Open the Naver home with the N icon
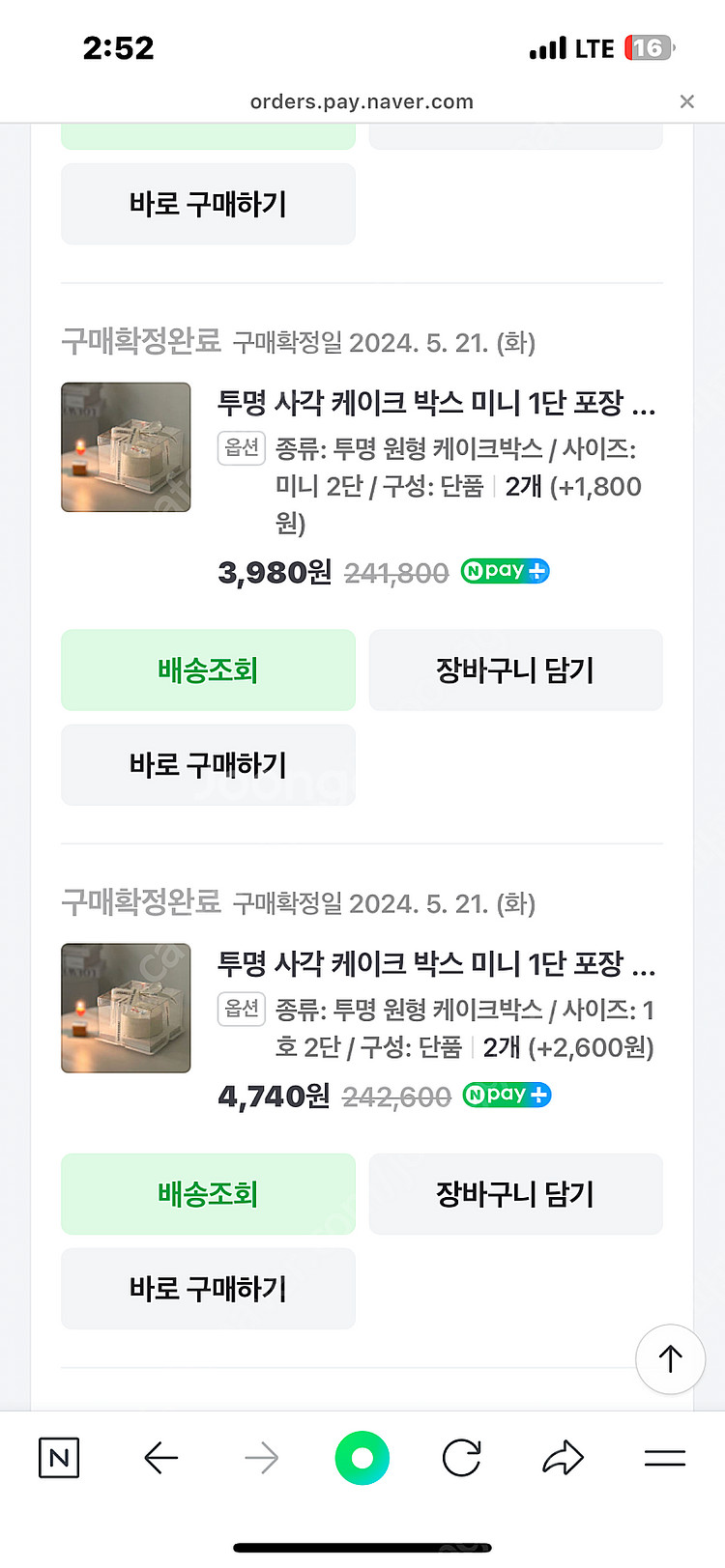The width and height of the screenshot is (725, 1568). 58,1457
